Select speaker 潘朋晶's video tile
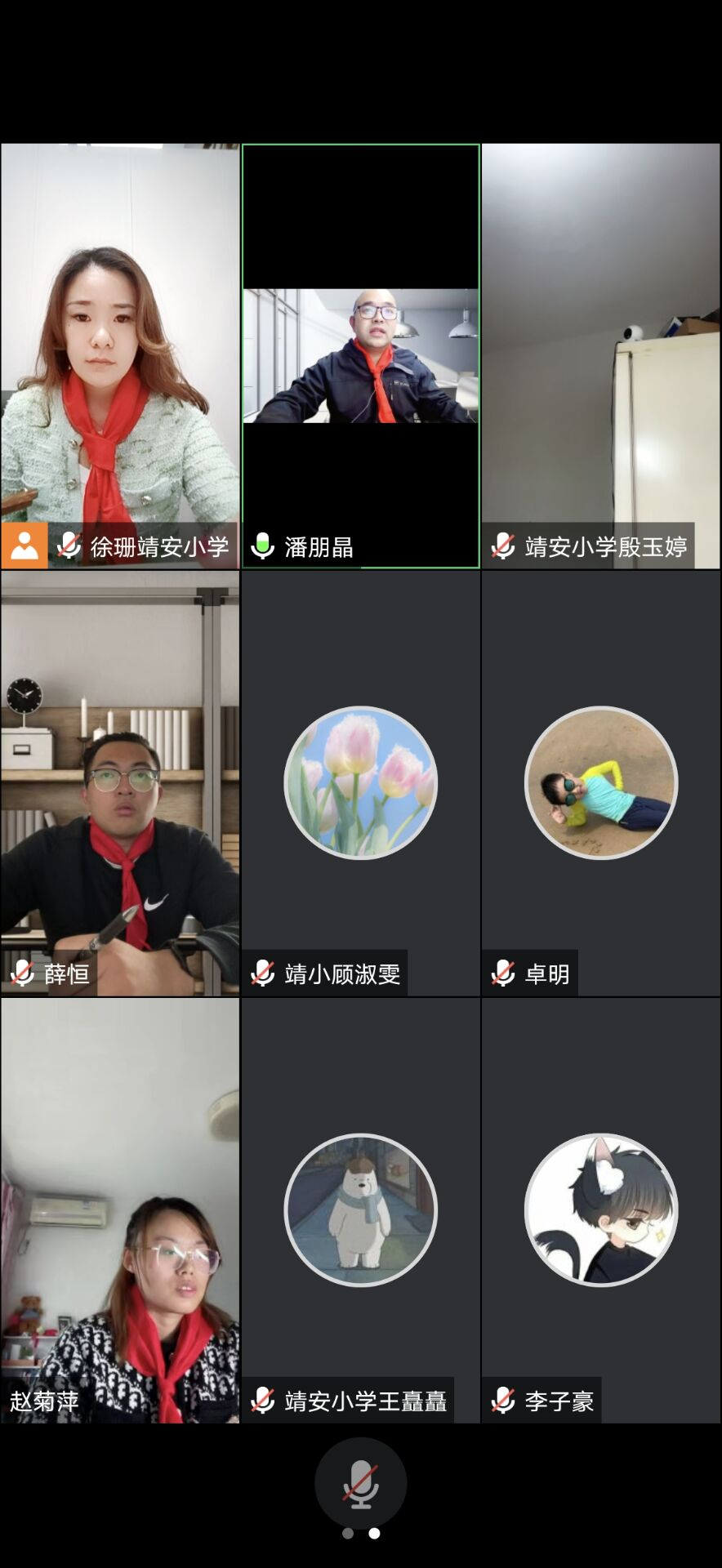This screenshot has height=1568, width=722. coord(360,356)
